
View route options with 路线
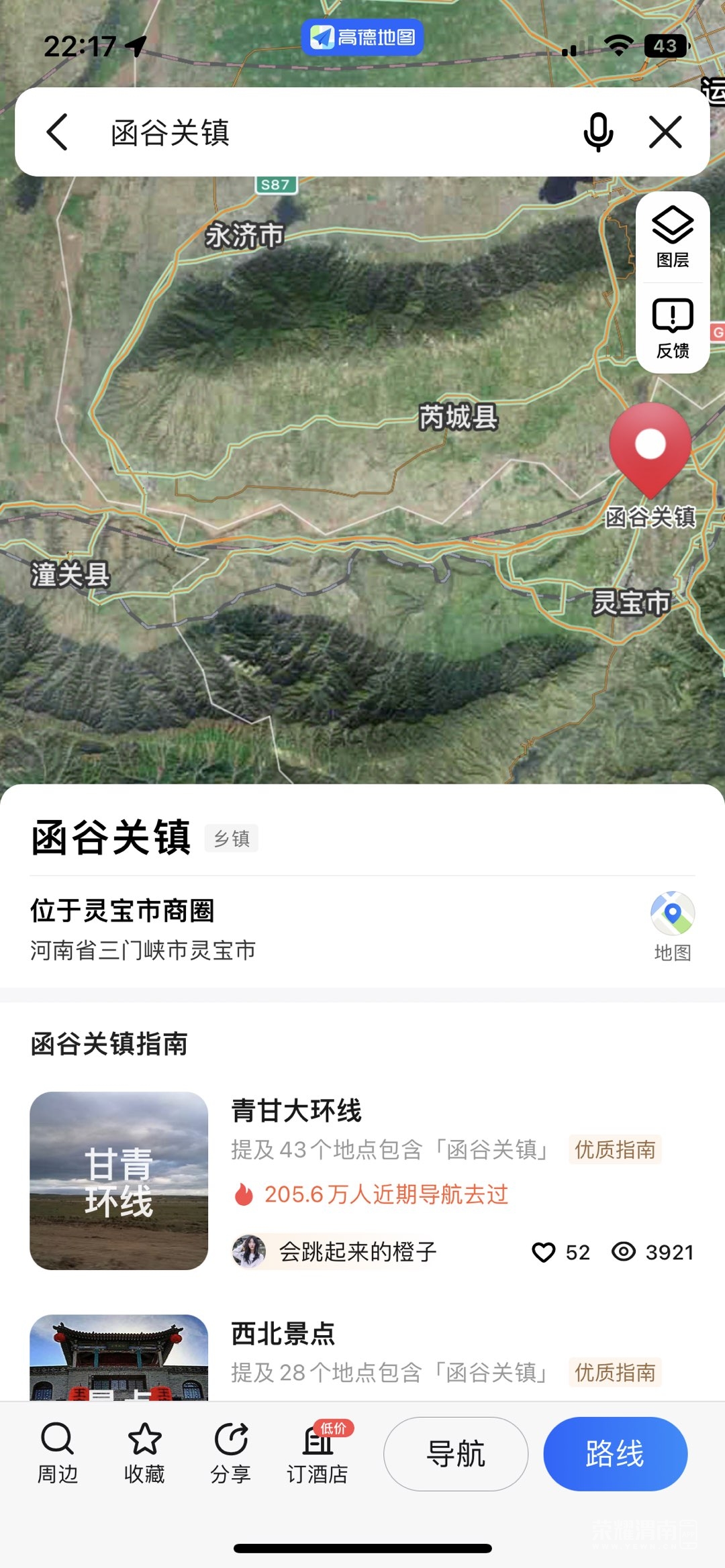coord(615,1453)
